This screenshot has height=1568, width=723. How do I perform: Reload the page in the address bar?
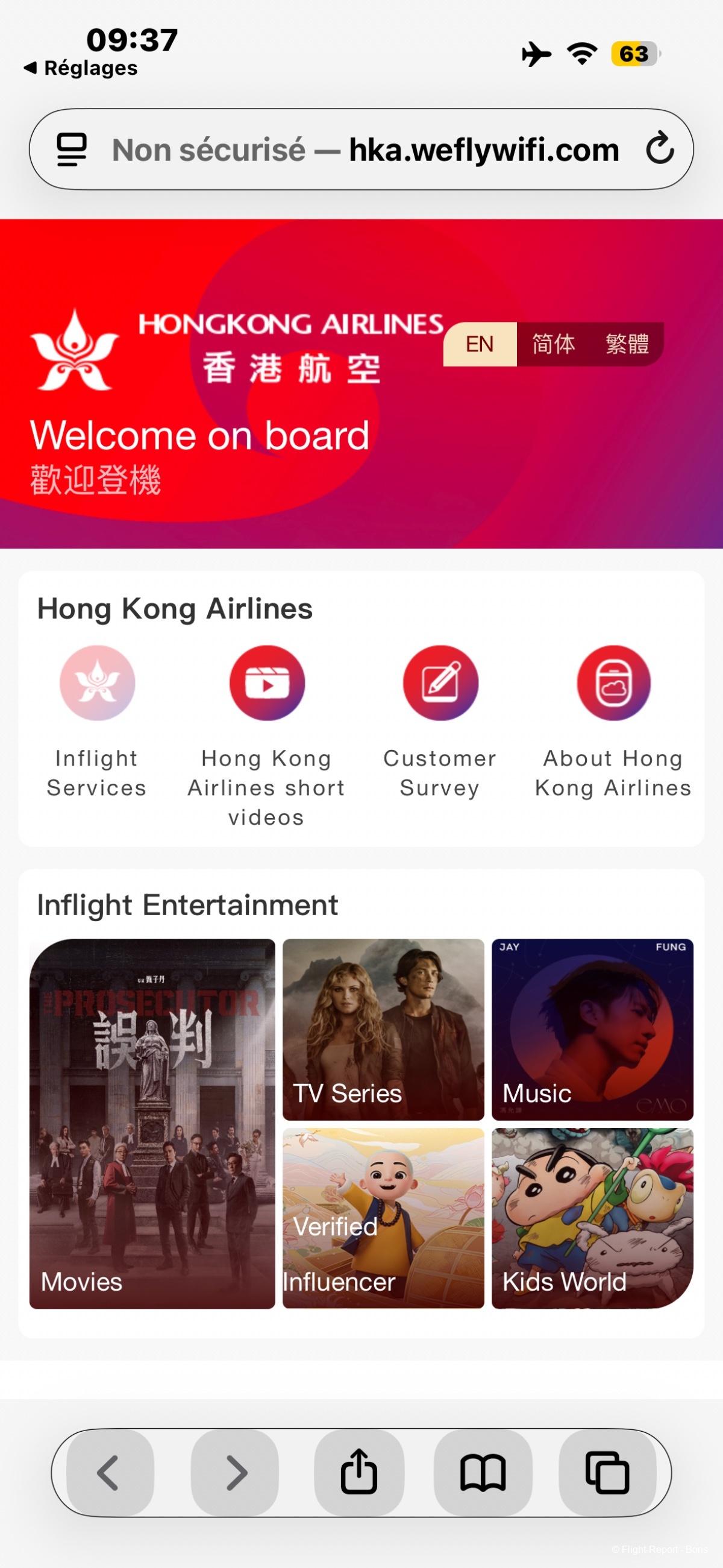click(659, 148)
